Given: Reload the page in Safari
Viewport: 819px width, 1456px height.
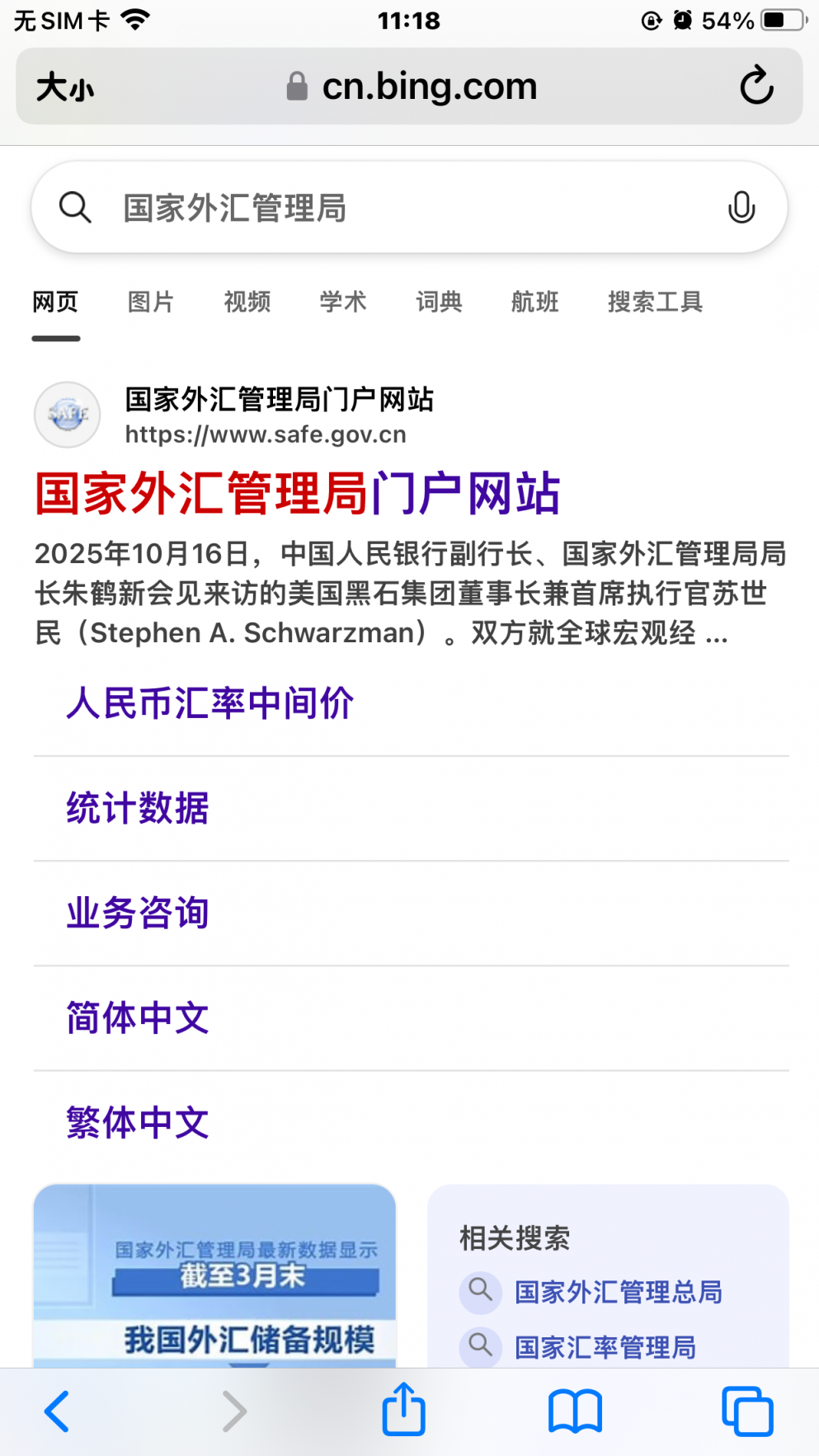Looking at the screenshot, I should click(755, 86).
